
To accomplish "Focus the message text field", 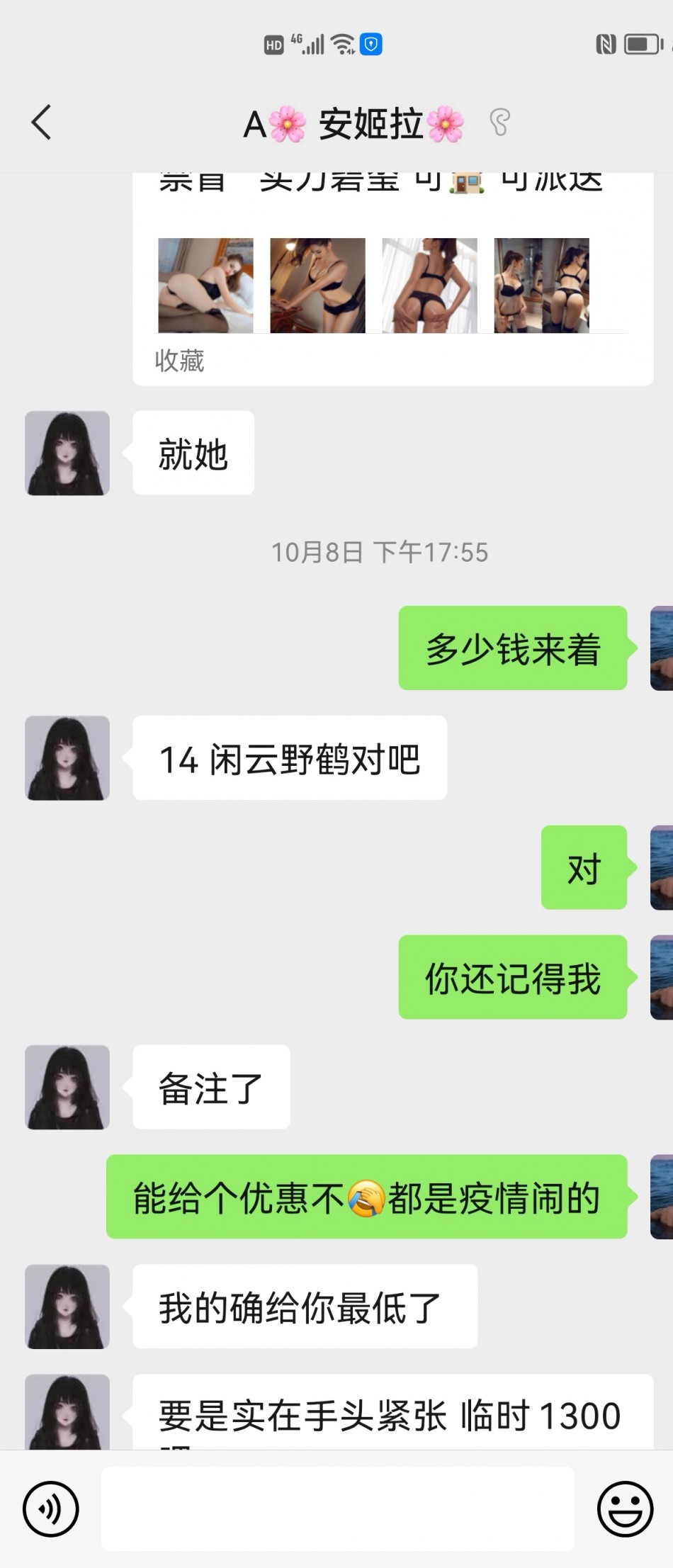I will 337,1508.
